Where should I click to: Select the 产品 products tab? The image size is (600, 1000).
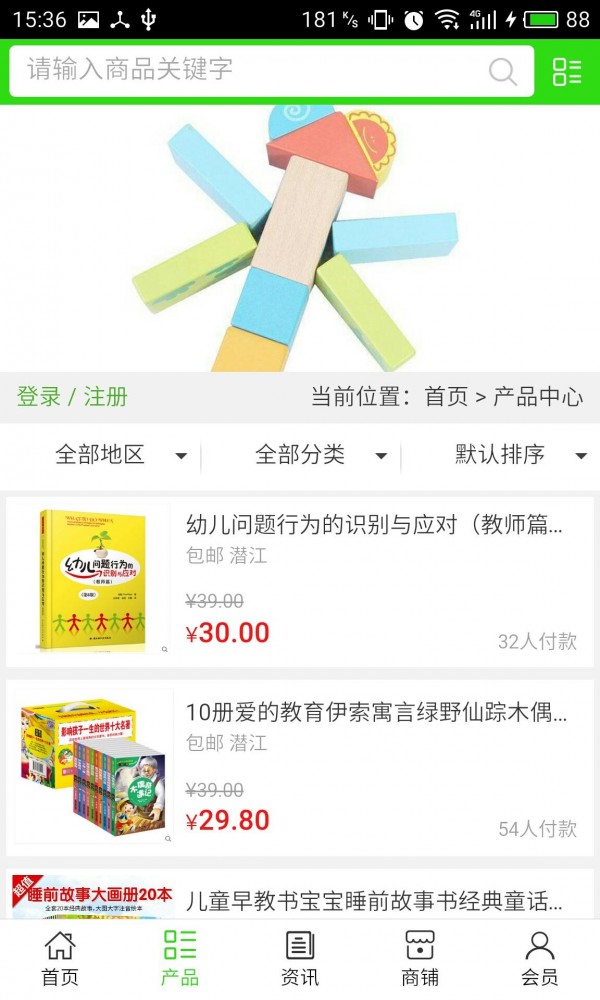pyautogui.click(x=180, y=958)
